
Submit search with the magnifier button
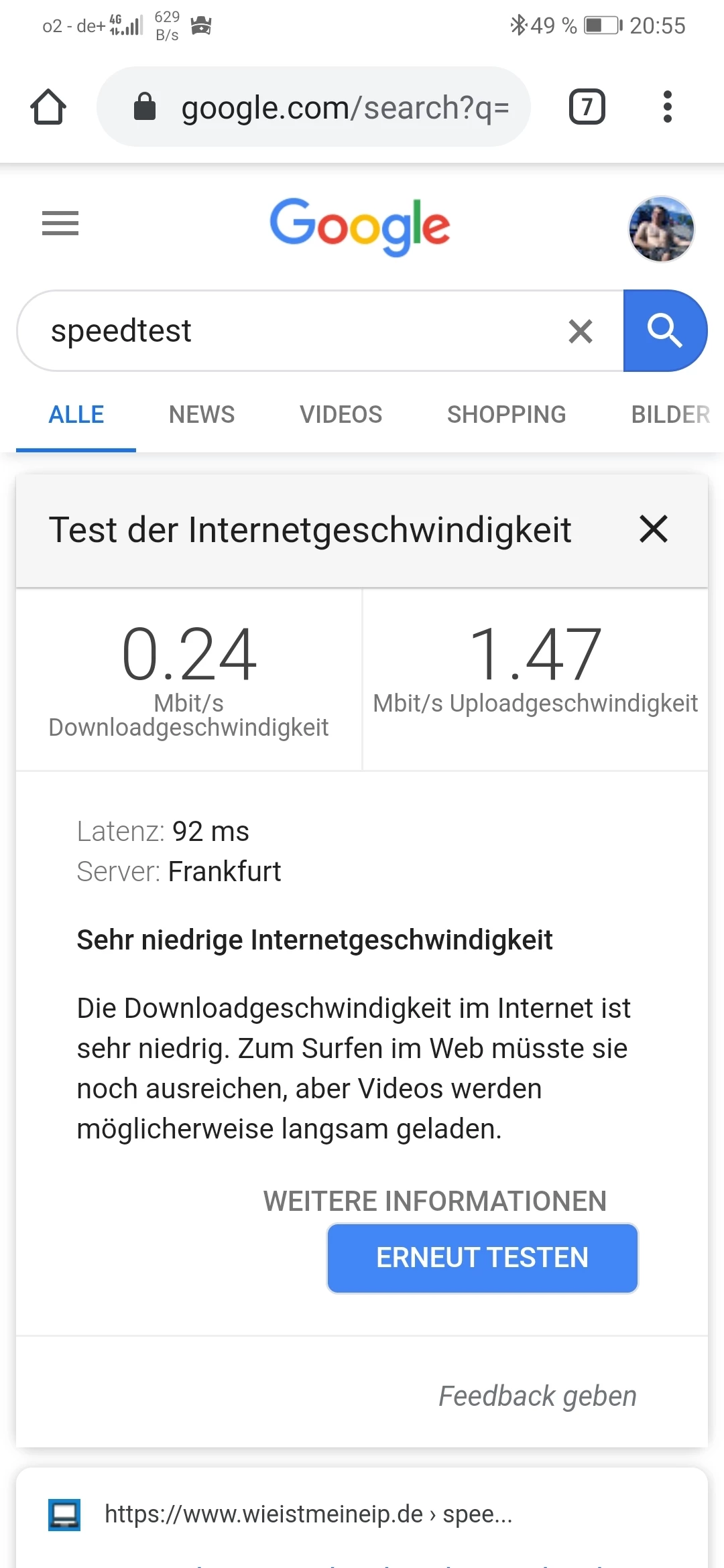664,331
